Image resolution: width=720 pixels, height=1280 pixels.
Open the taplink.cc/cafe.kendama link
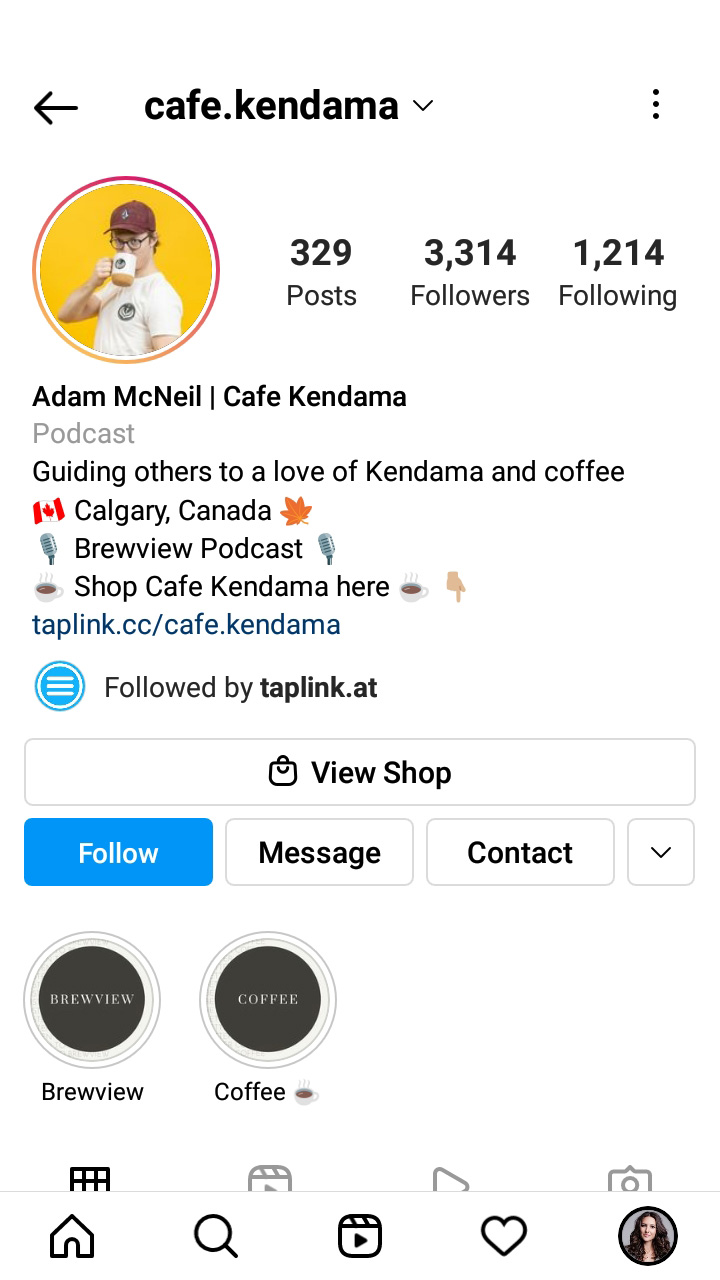pyautogui.click(x=186, y=625)
